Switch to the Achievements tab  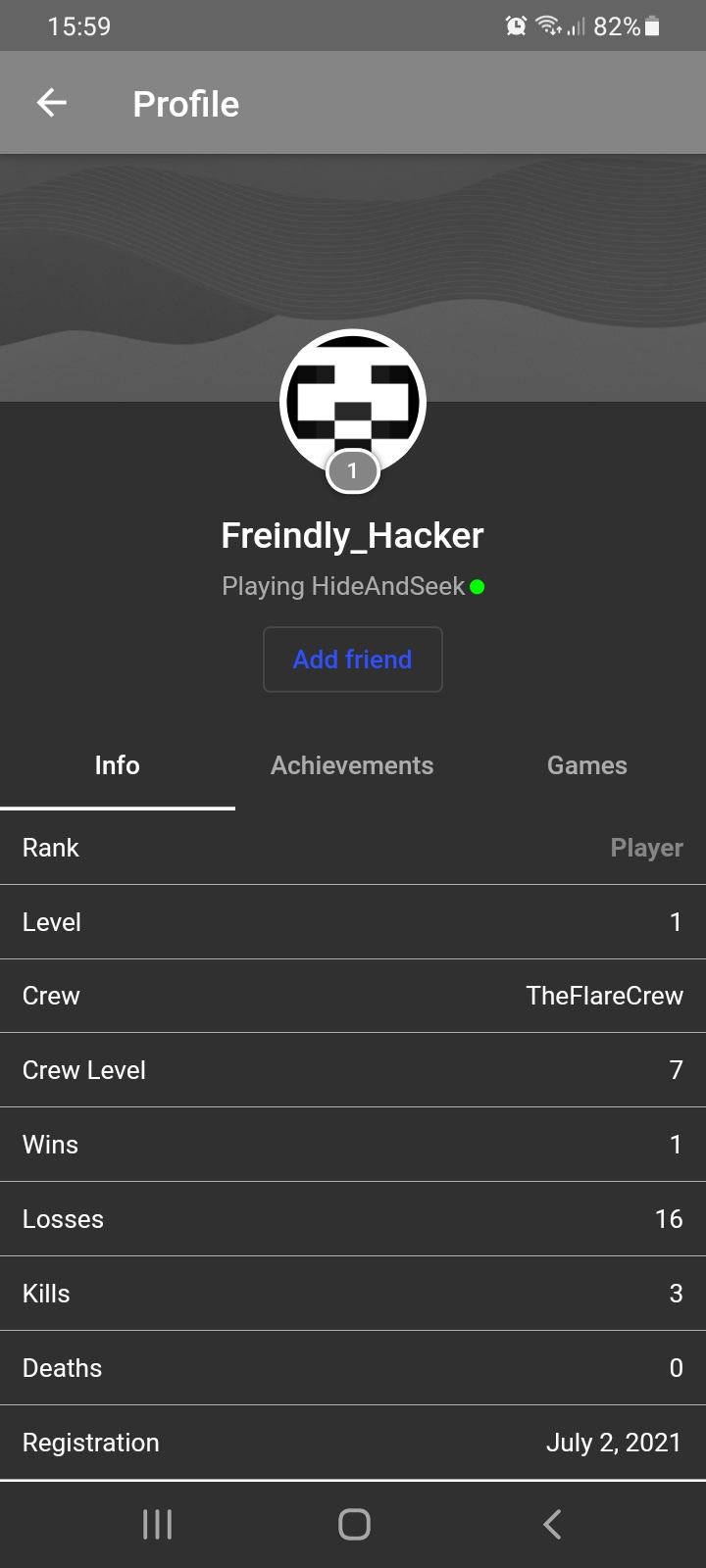point(352,765)
